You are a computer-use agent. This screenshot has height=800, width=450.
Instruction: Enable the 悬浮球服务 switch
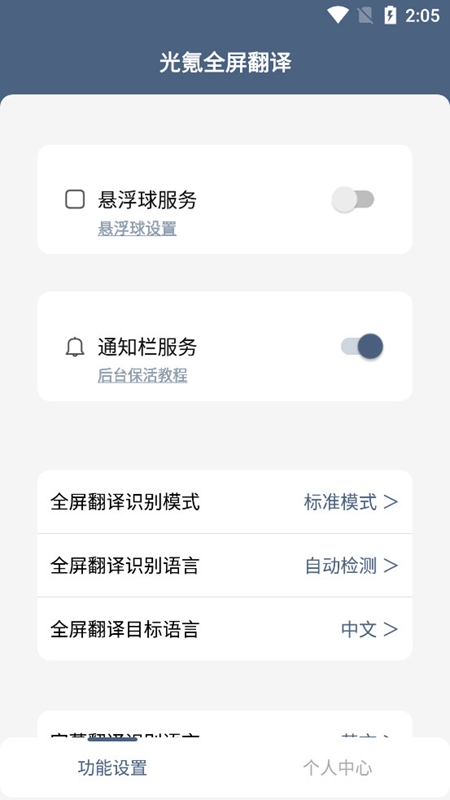[353, 199]
